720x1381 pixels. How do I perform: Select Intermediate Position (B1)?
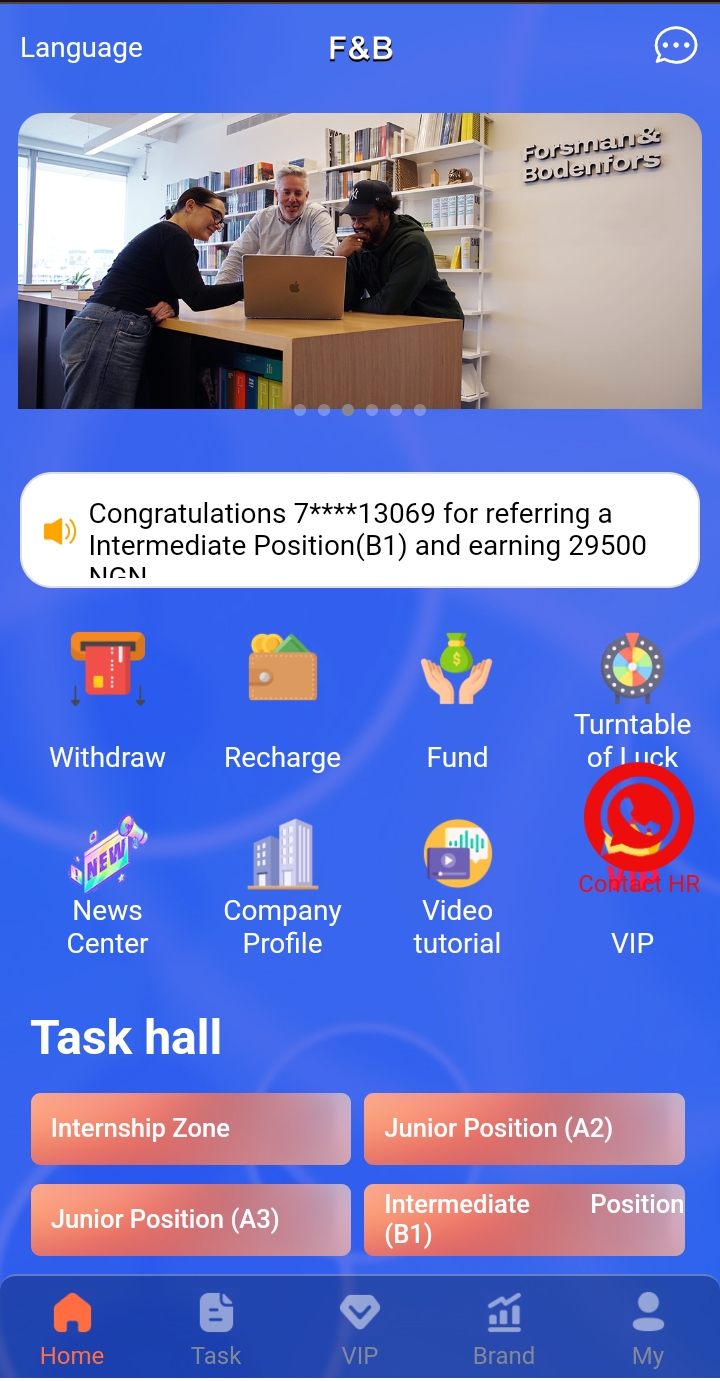coord(524,1219)
